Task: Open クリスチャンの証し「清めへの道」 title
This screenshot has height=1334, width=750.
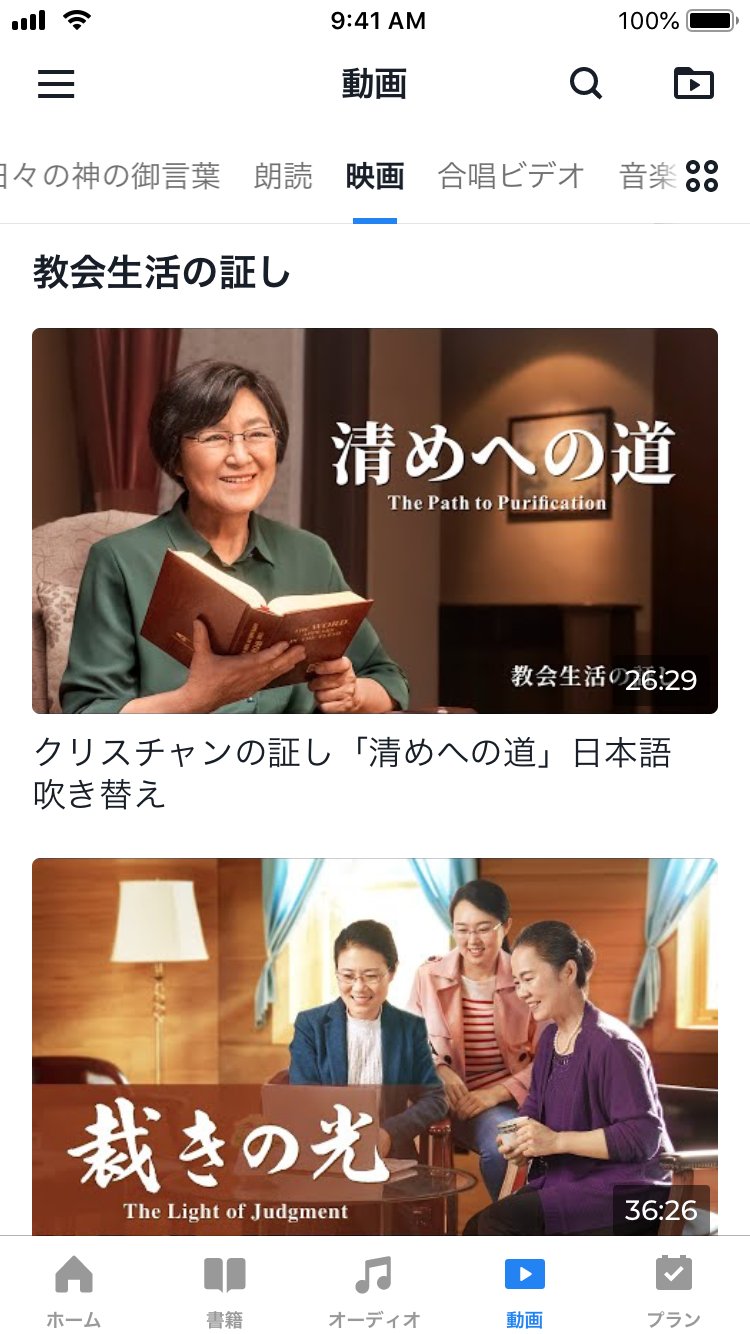Action: click(x=352, y=773)
